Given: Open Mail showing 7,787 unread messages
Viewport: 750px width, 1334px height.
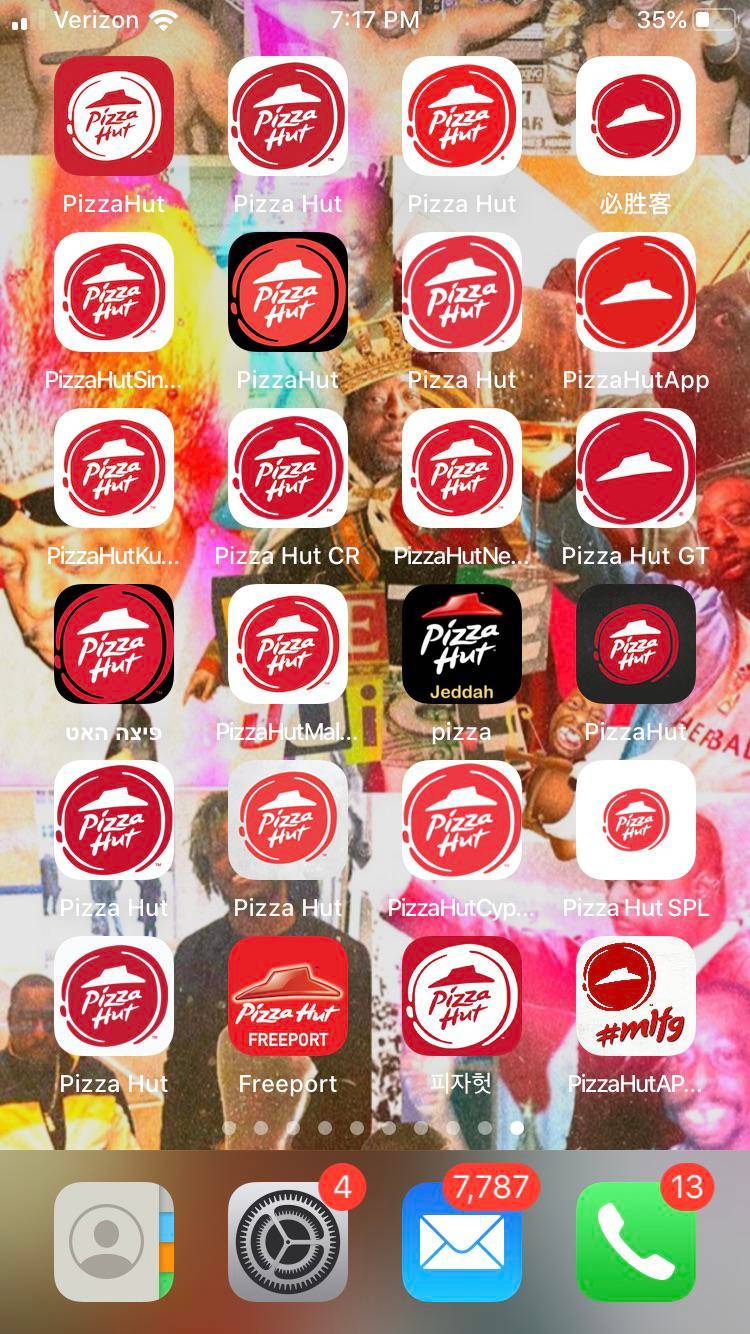Looking at the screenshot, I should pos(462,1240).
